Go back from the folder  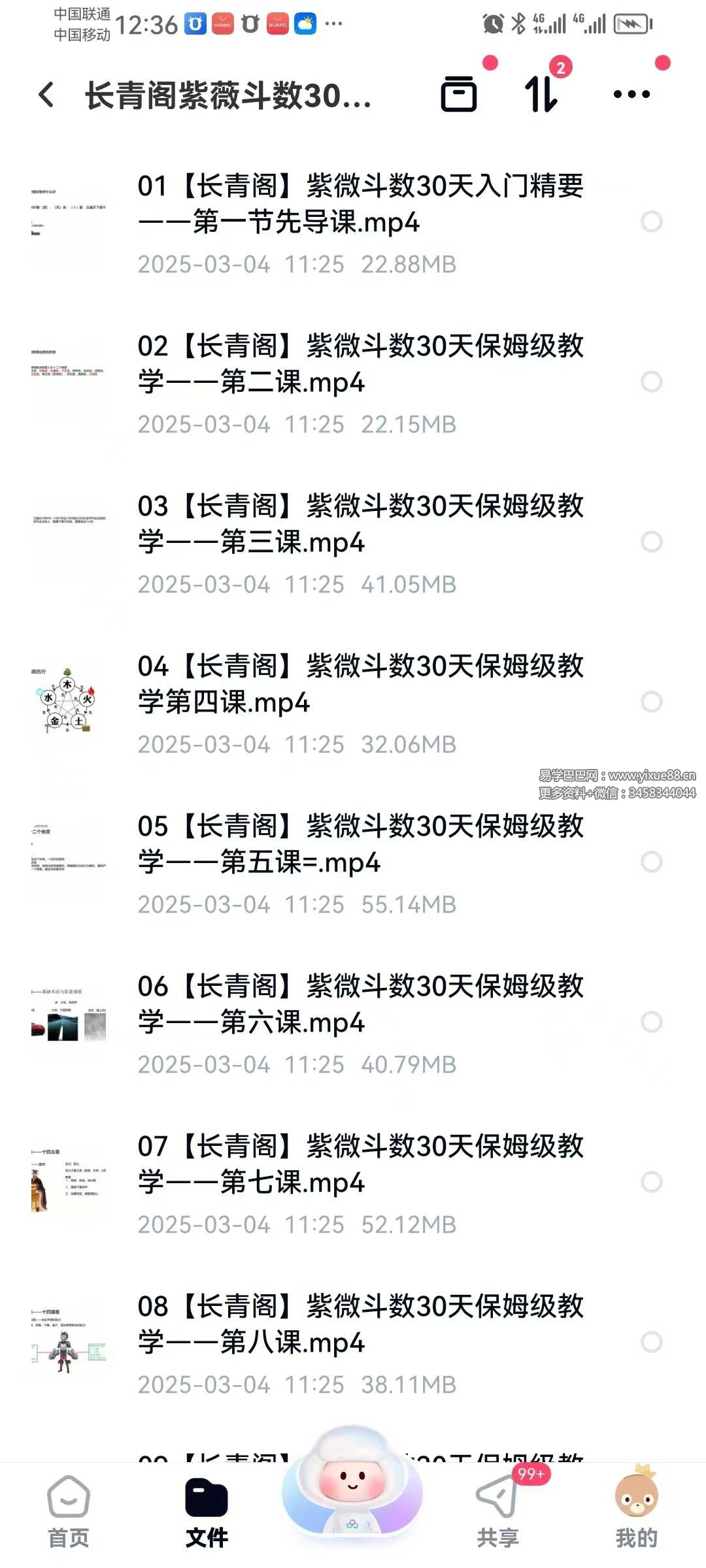point(46,95)
